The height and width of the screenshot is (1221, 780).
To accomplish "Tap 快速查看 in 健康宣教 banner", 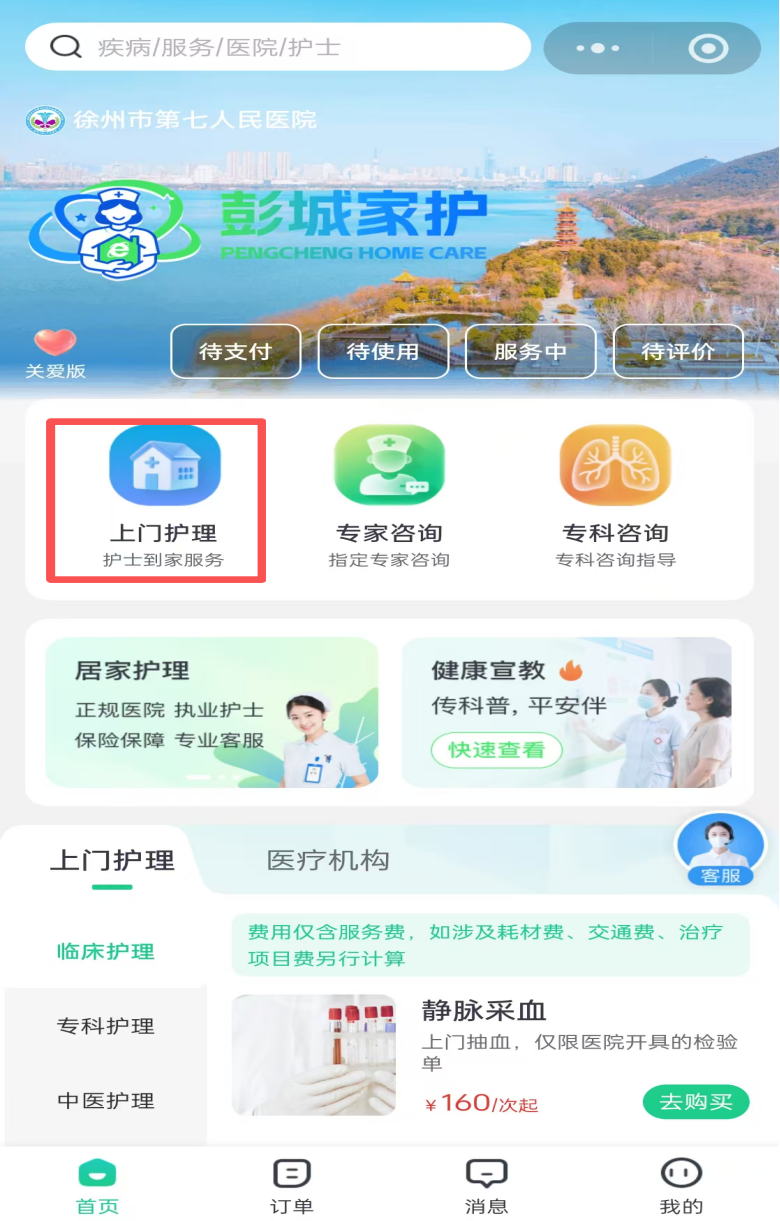I will (497, 750).
